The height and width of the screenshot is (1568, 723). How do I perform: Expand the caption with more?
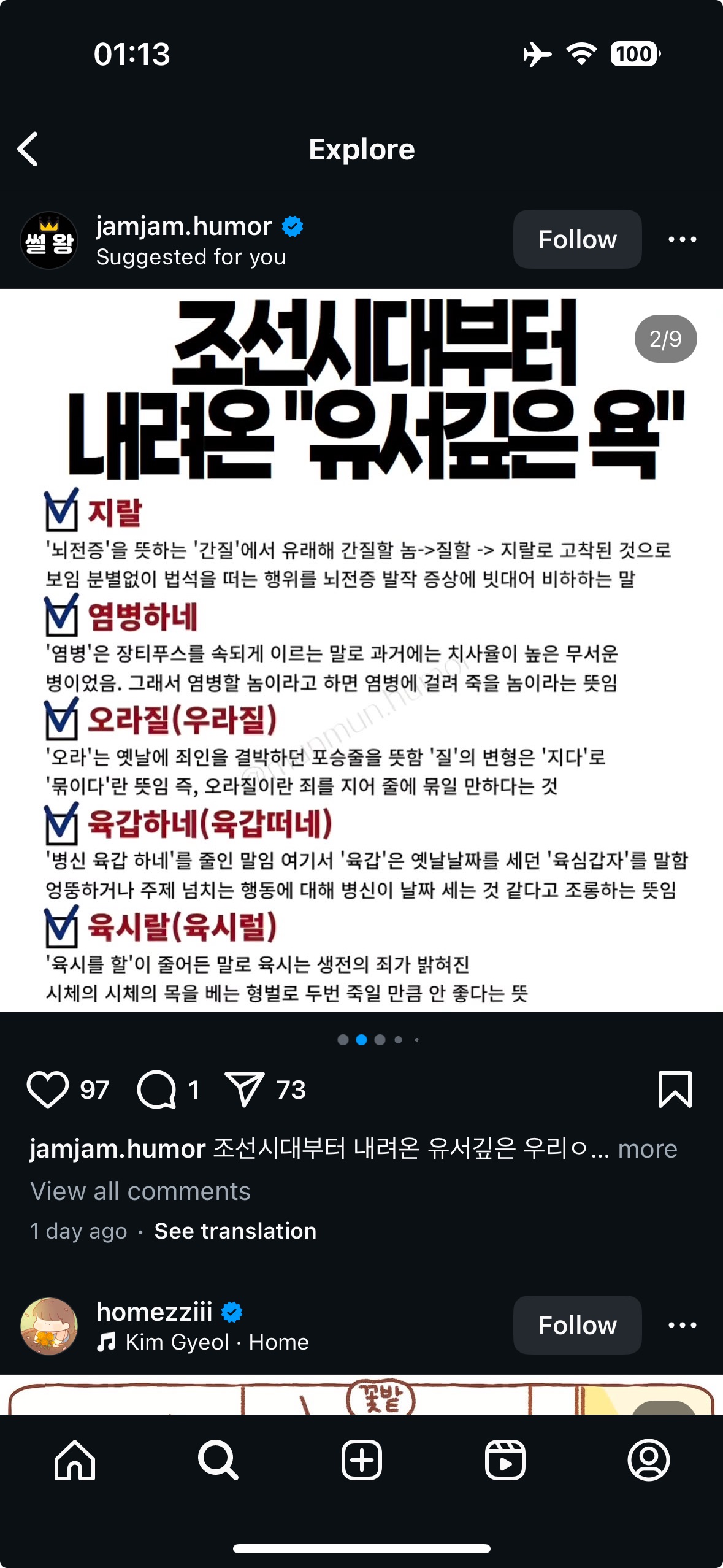[x=648, y=1148]
